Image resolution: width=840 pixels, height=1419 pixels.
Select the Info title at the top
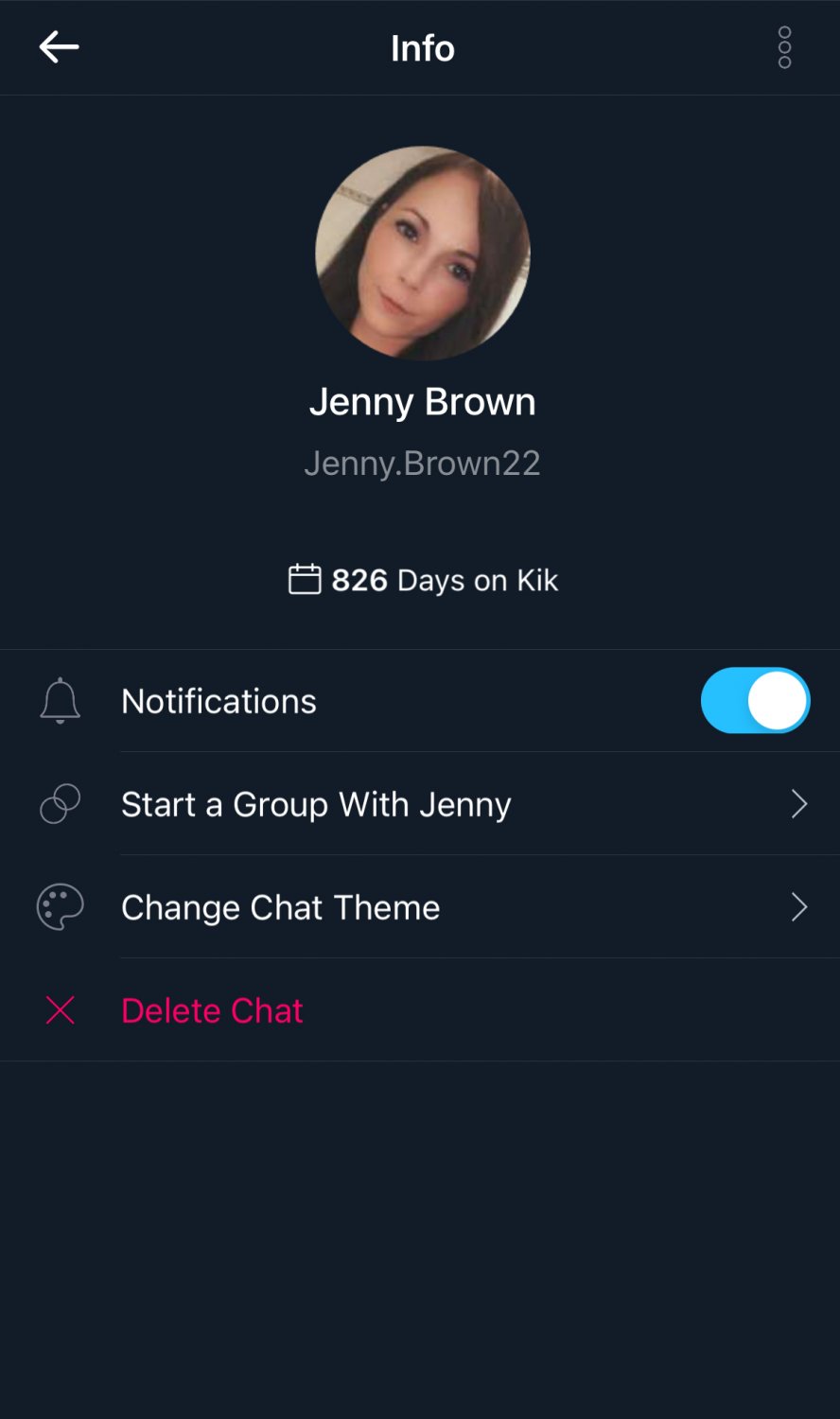pyautogui.click(x=422, y=47)
